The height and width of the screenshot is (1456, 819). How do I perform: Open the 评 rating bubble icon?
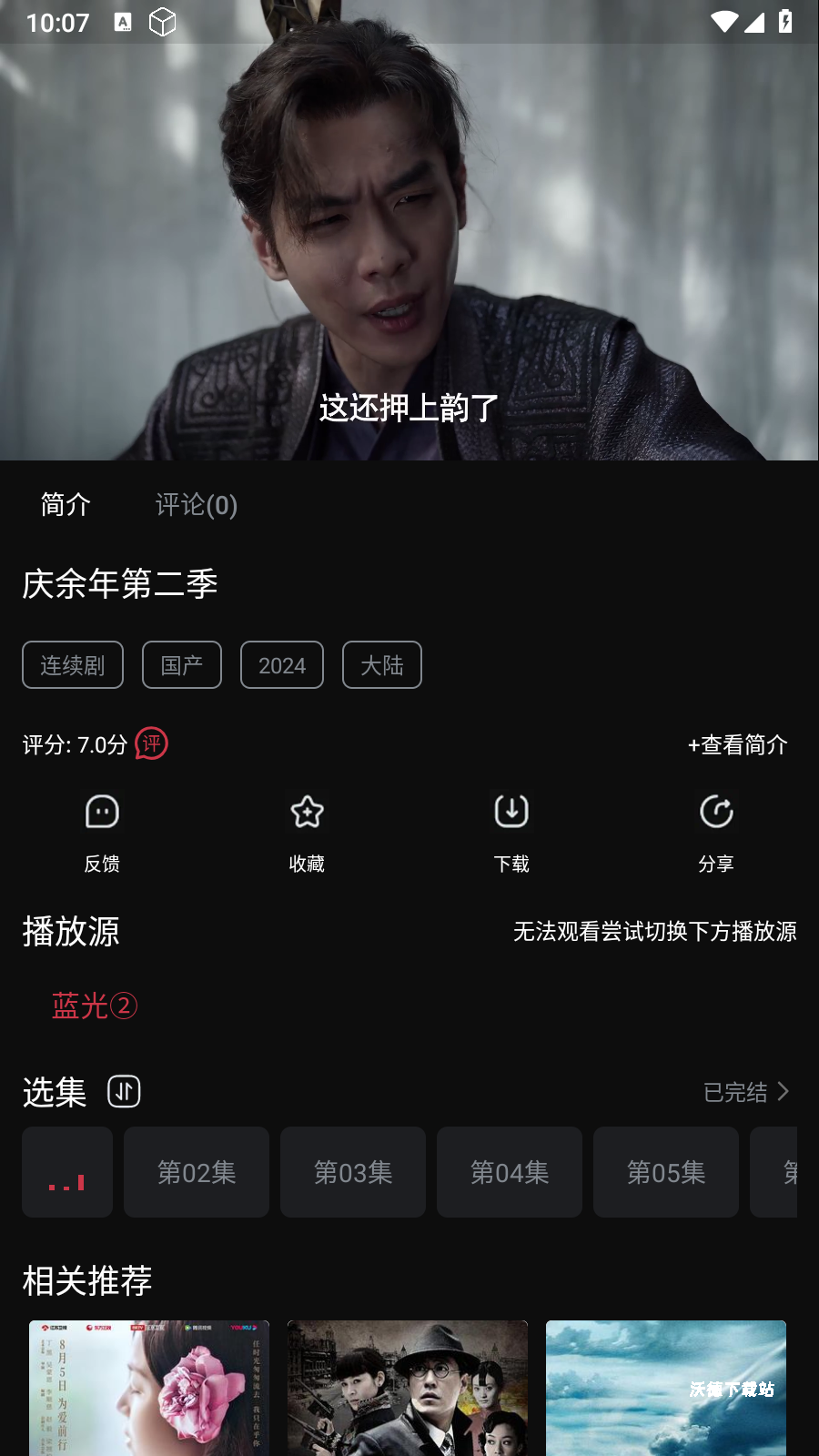click(152, 745)
